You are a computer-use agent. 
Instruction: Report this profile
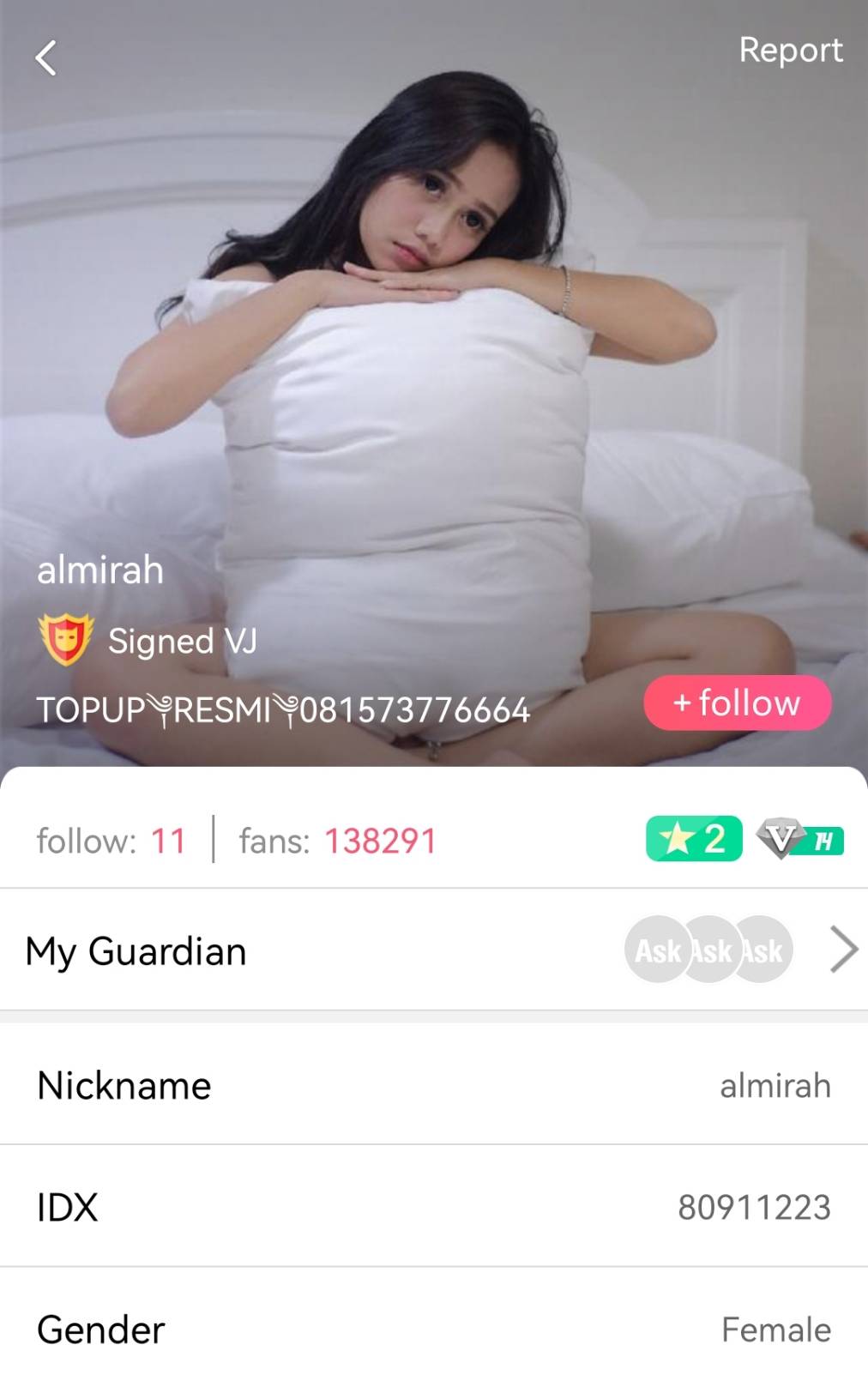point(790,51)
